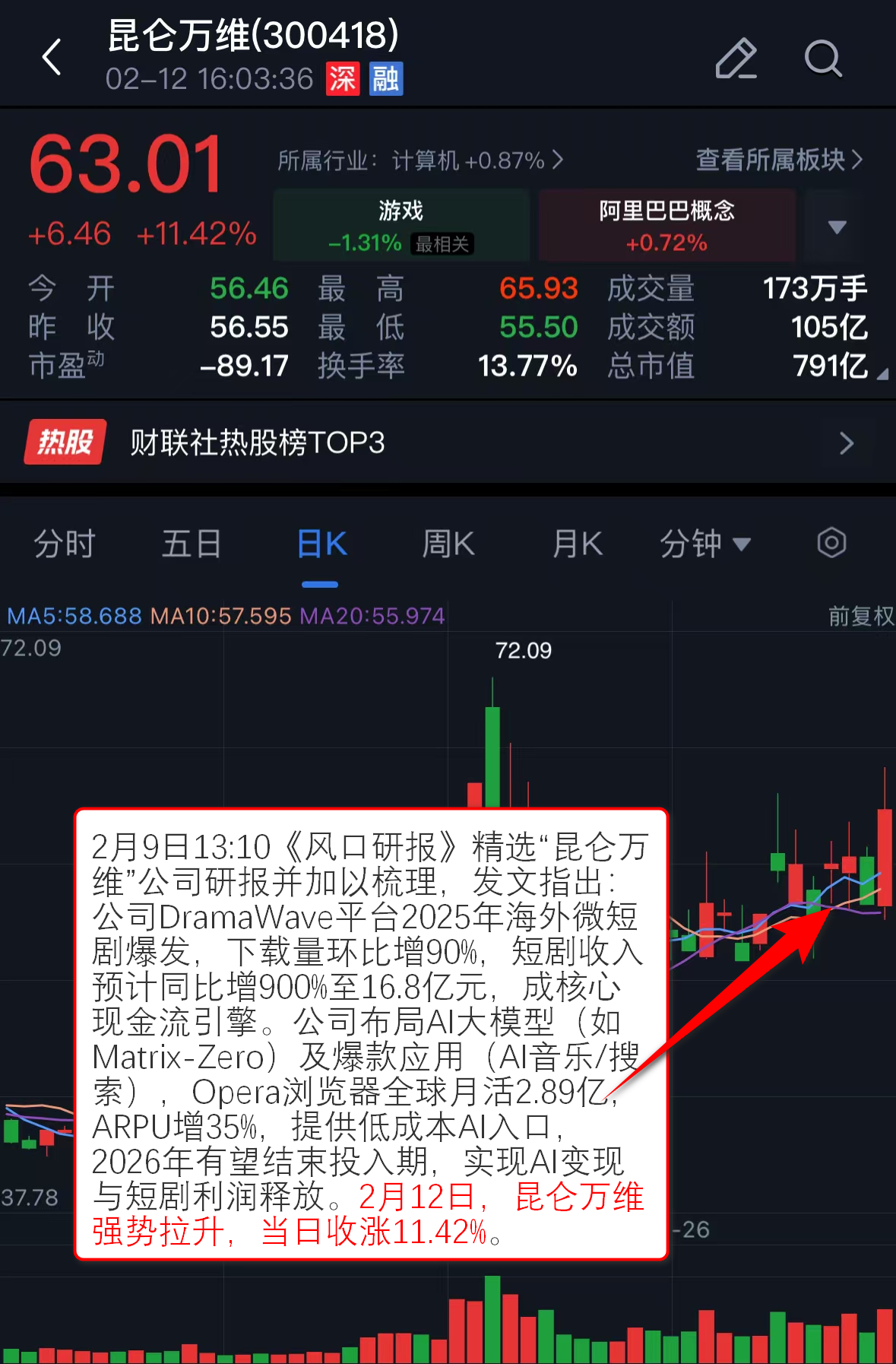Screen dimensions: 896x1364
Task: Switch to 周K chart tab
Action: [448, 544]
